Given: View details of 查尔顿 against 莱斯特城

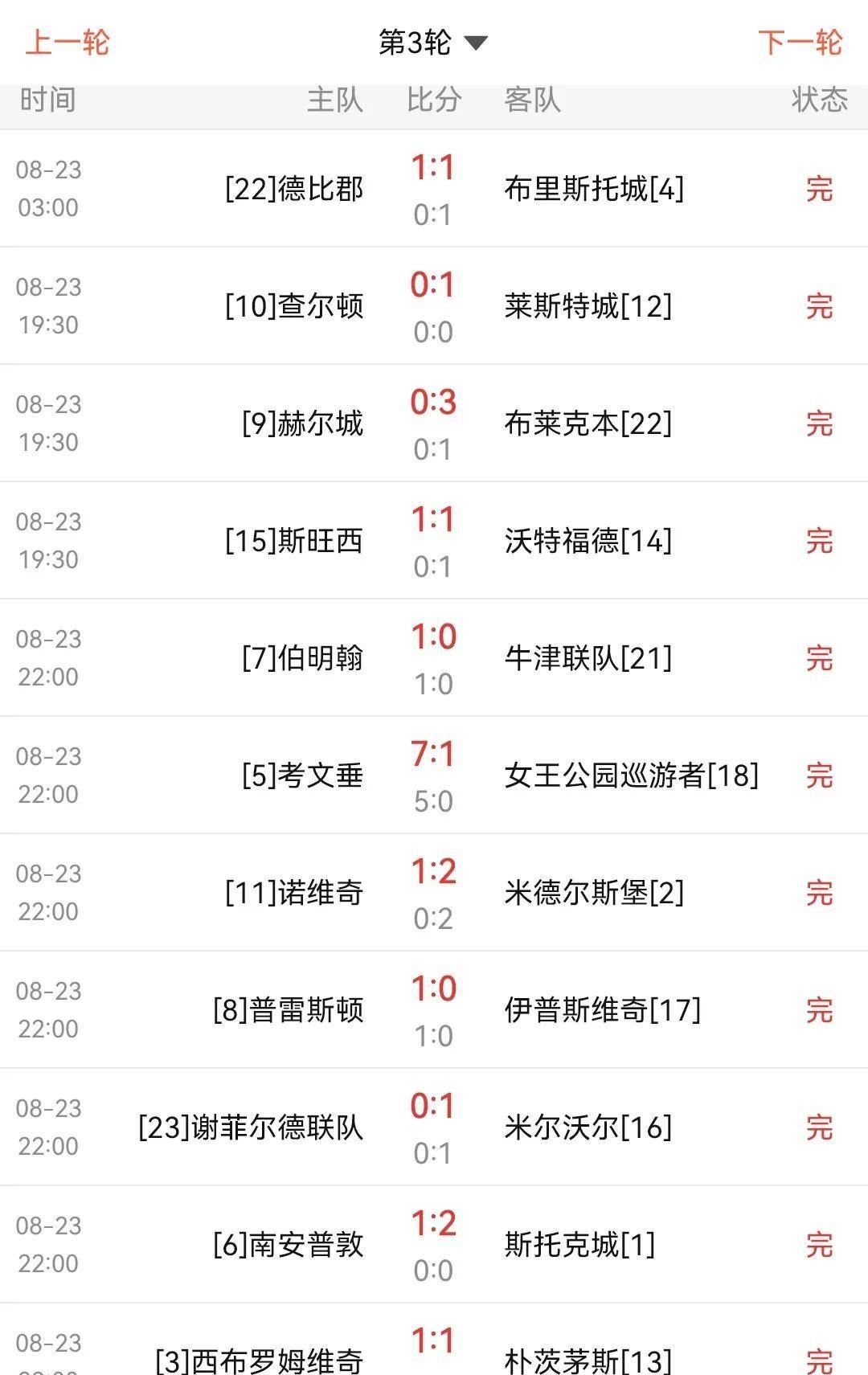Looking at the screenshot, I should click(x=434, y=306).
